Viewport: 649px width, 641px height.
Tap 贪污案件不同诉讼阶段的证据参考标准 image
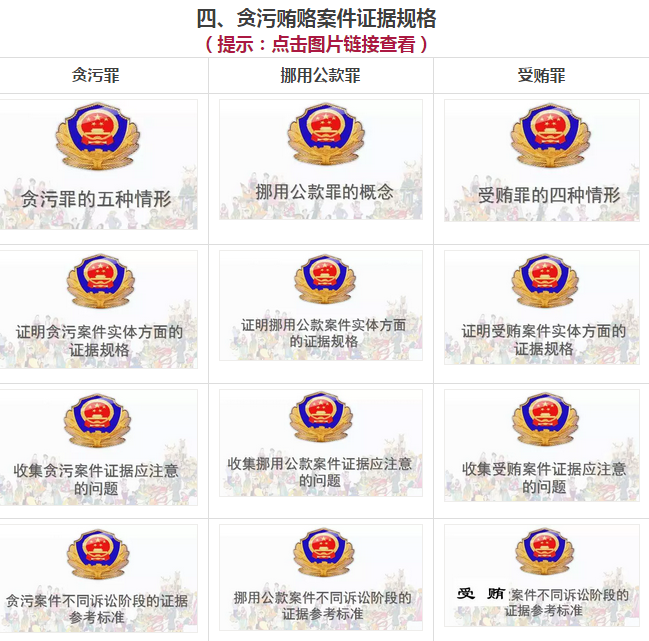[98, 580]
